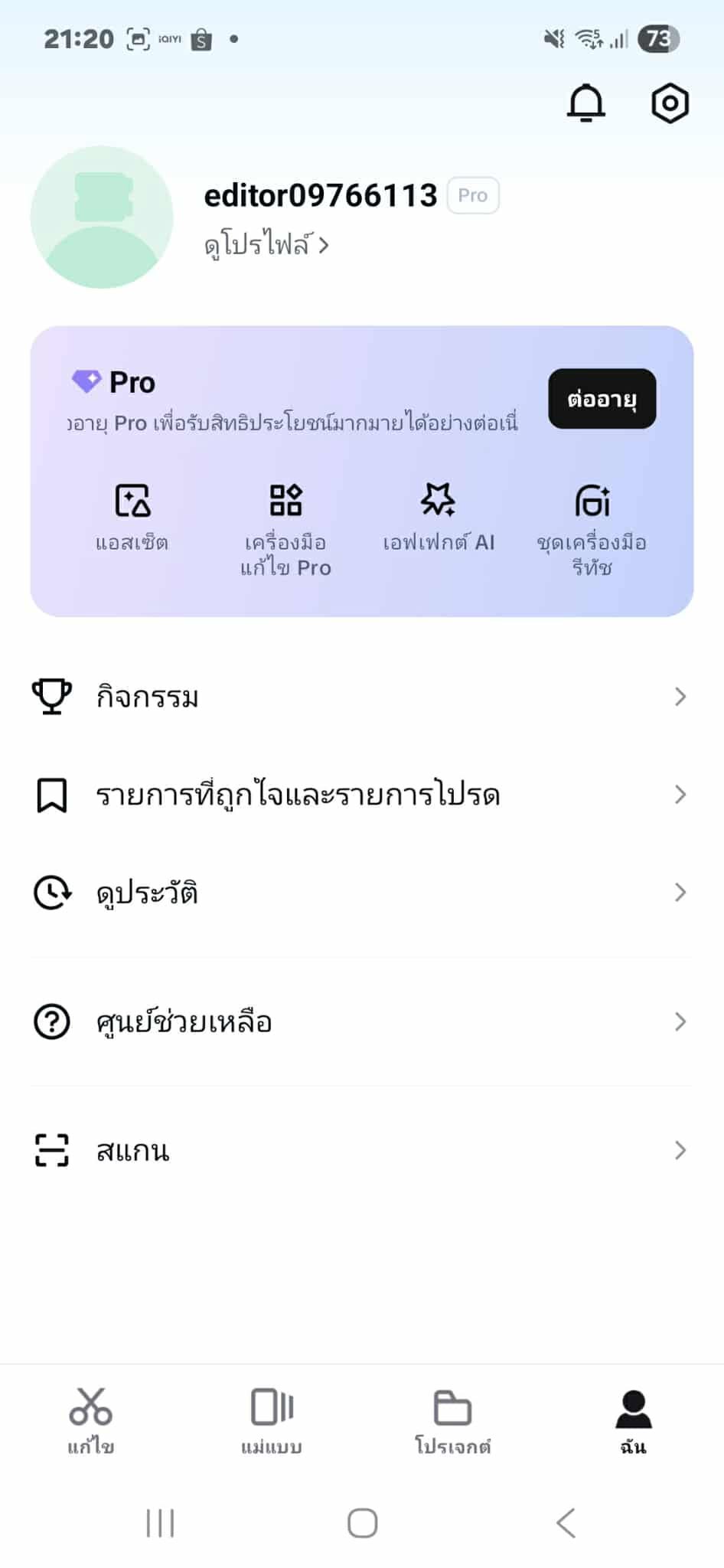Open ชุดเครื่องมือรีทัช retouch toolkit

(592, 529)
